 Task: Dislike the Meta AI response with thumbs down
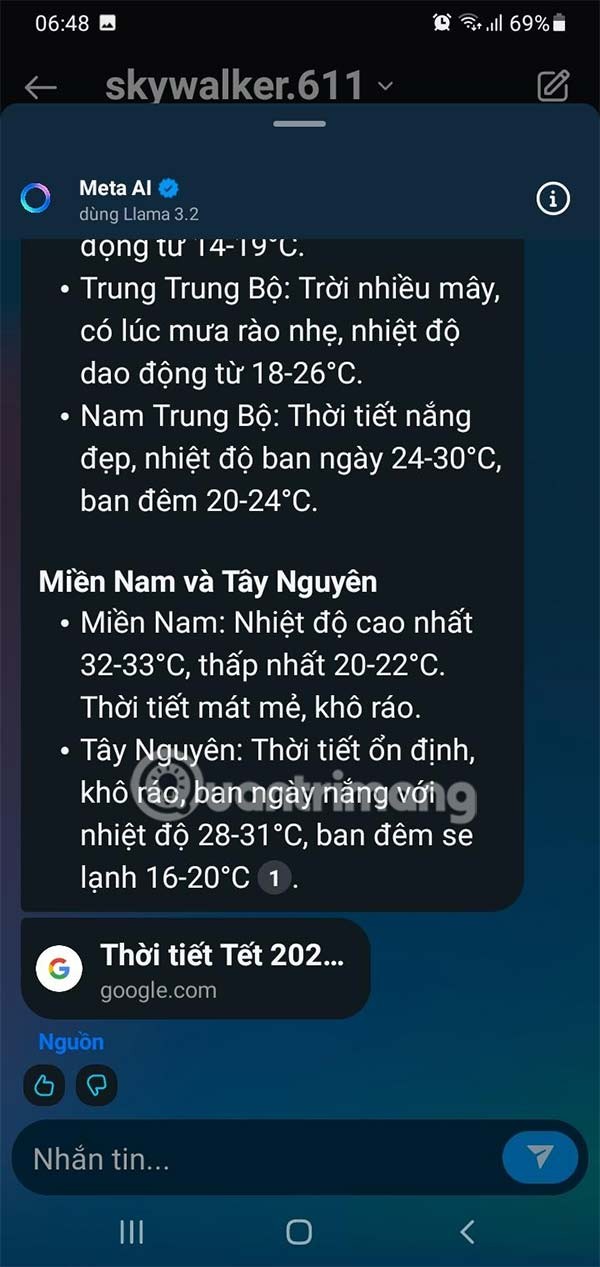(97, 1085)
